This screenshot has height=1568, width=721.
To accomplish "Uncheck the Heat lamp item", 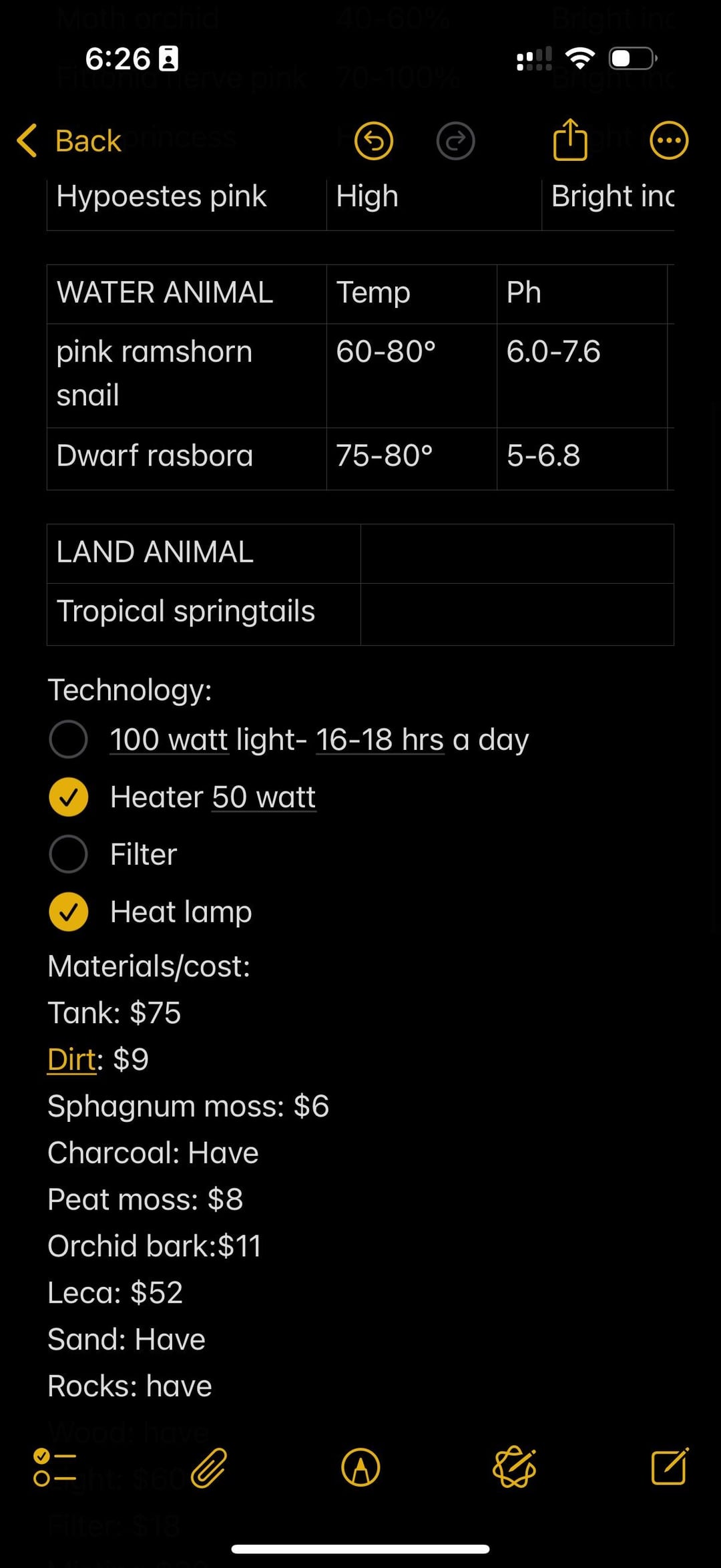I will coord(69,912).
